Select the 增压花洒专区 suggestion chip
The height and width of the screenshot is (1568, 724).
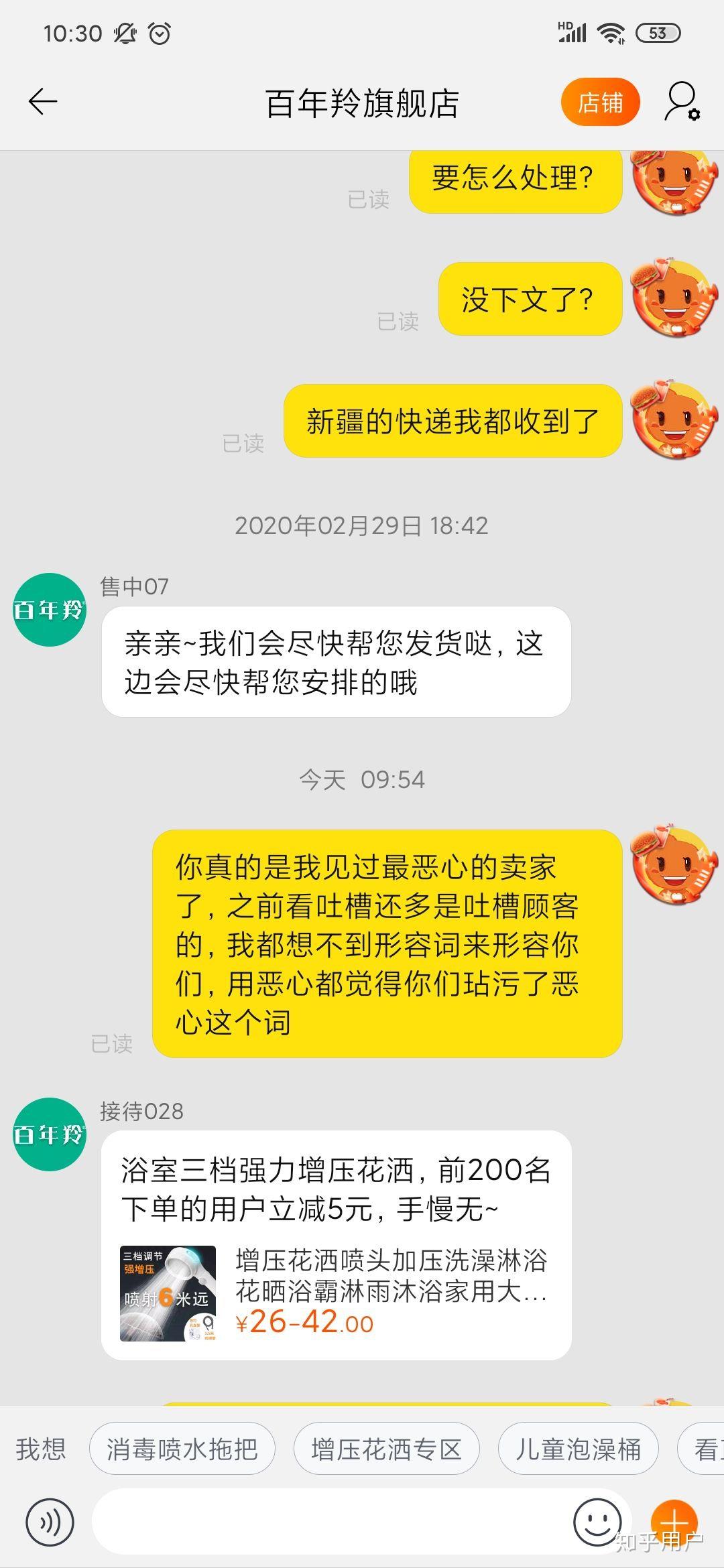tap(386, 1449)
